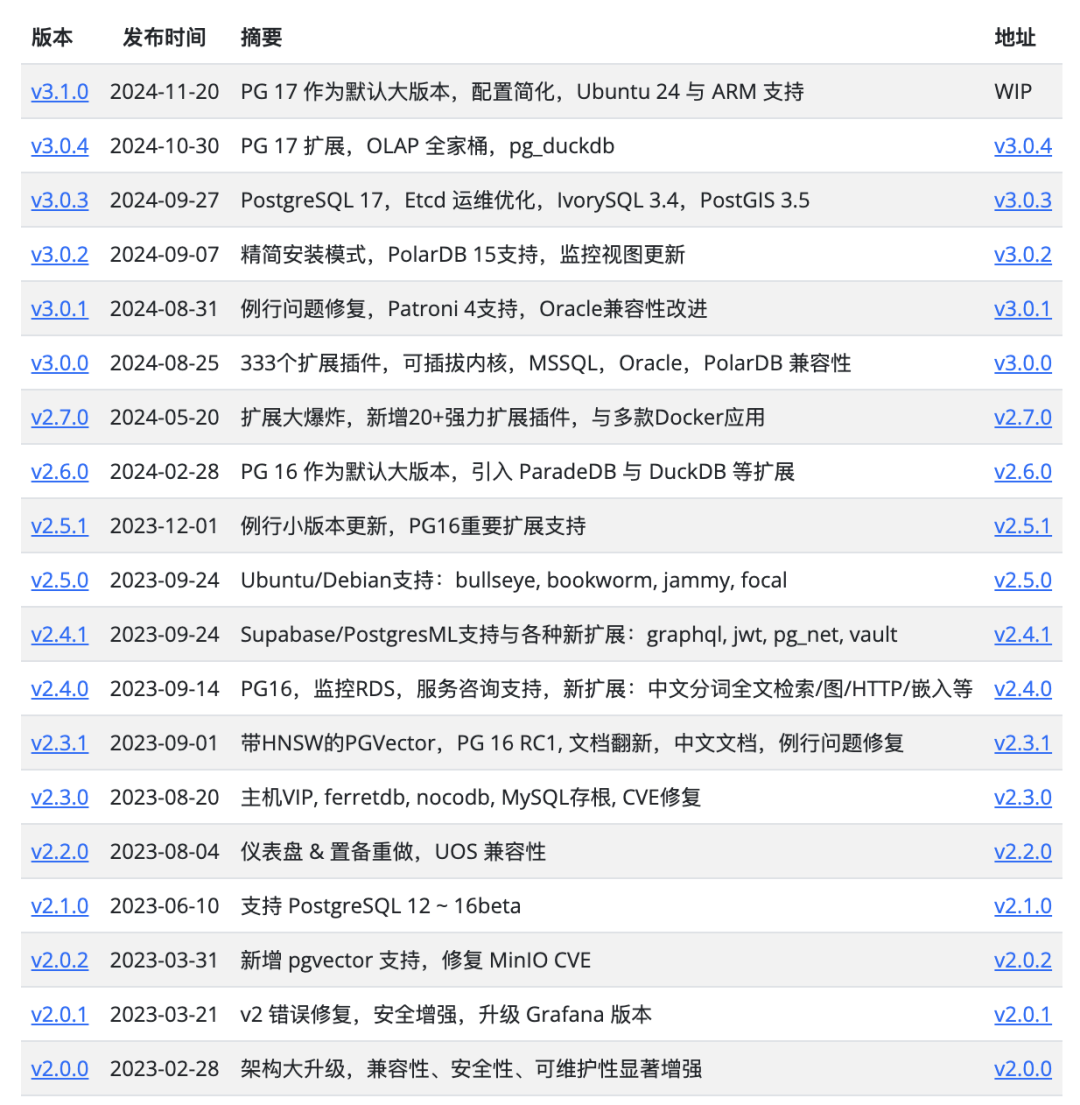Follow the v3.0.1 link under 地址
The image size is (1080, 1105).
coord(1022,308)
